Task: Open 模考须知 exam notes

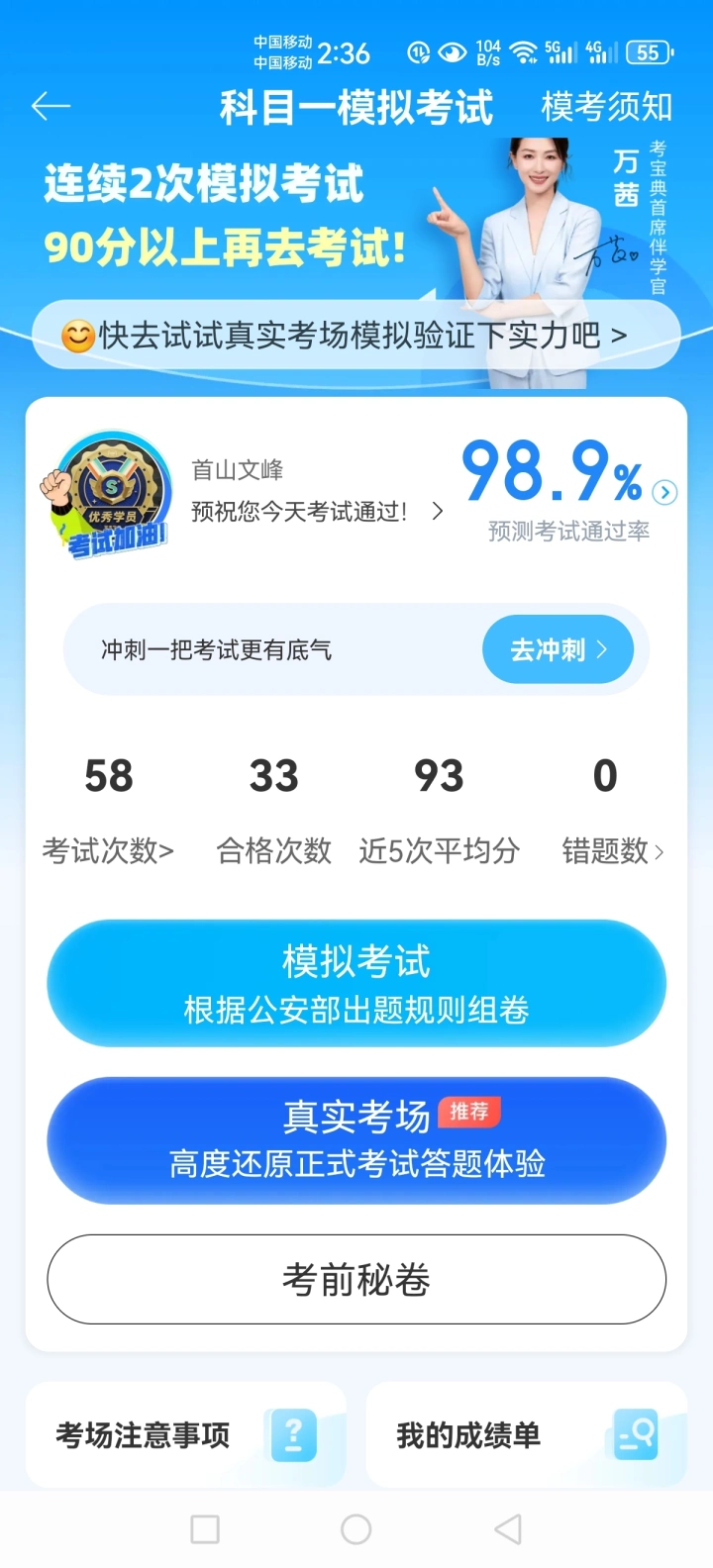Action: [606, 106]
